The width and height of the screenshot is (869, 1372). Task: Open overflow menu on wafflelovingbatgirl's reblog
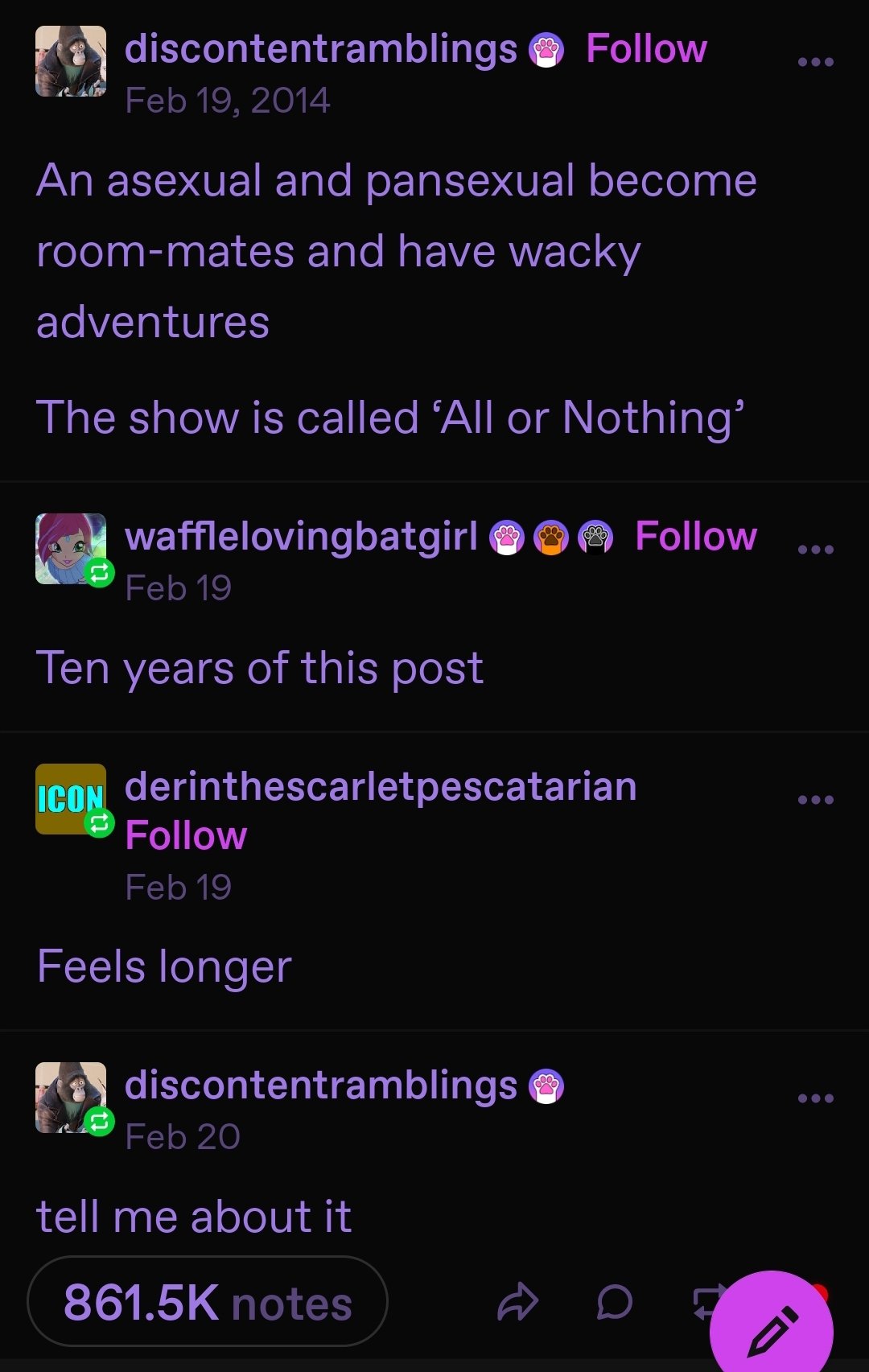815,550
